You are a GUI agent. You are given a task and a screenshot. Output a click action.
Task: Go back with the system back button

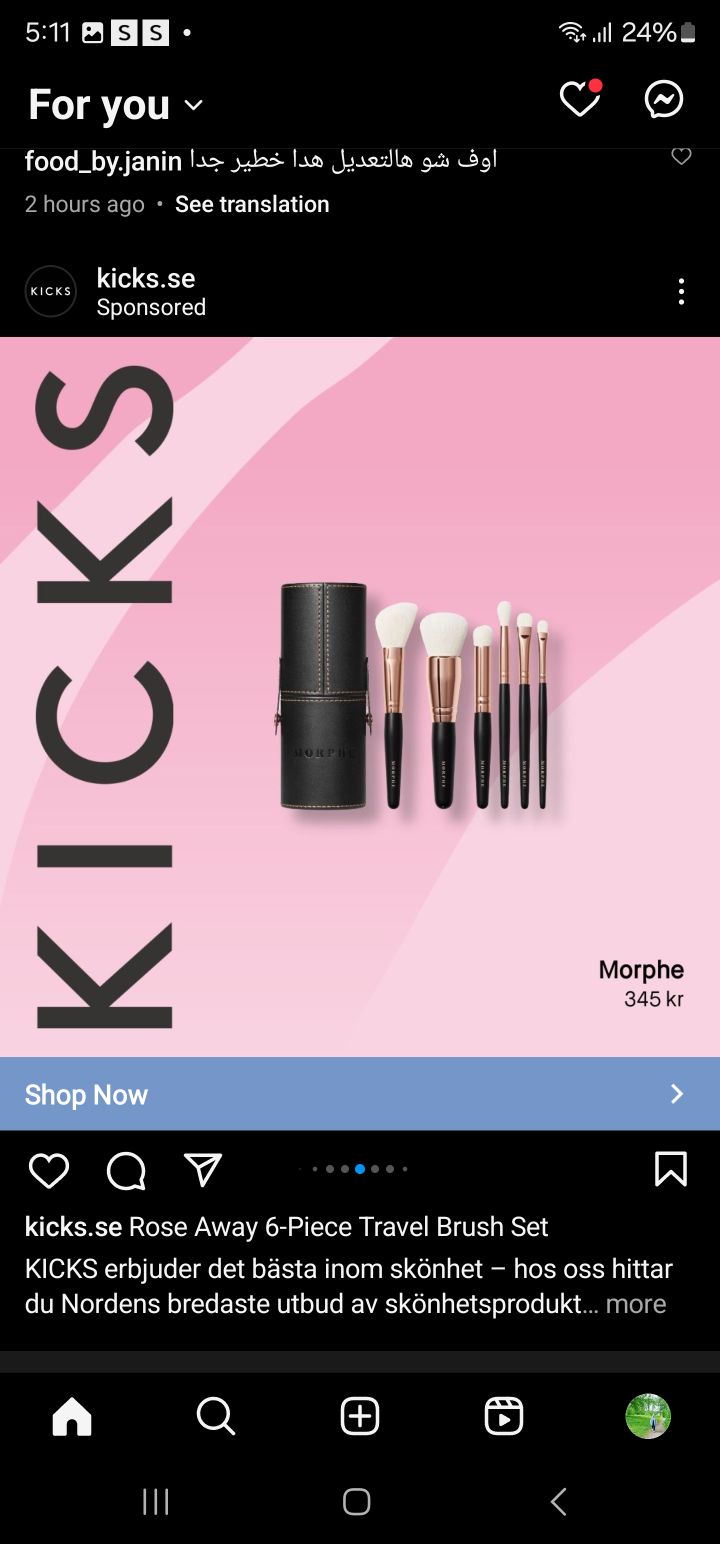[559, 1501]
